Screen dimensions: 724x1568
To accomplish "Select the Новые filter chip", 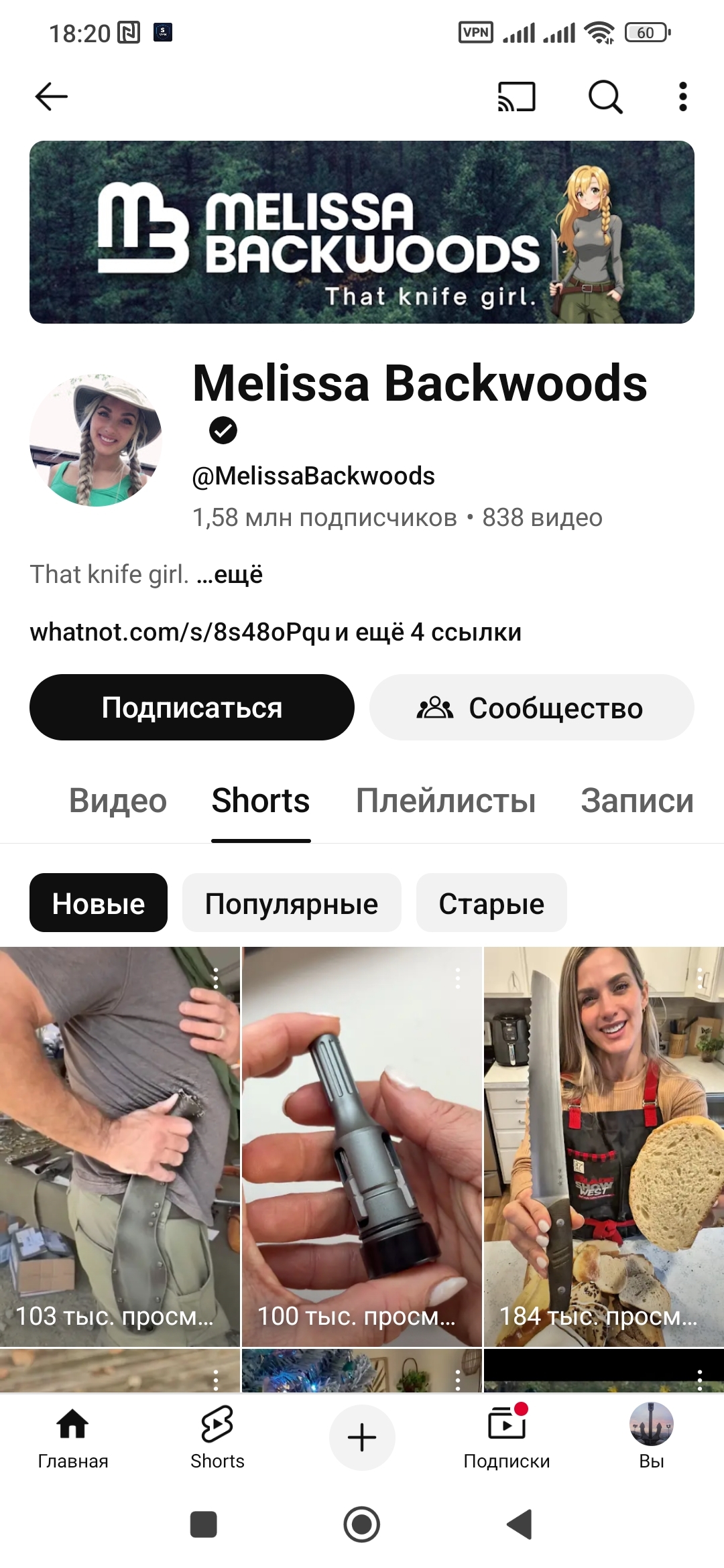I will coord(99,903).
